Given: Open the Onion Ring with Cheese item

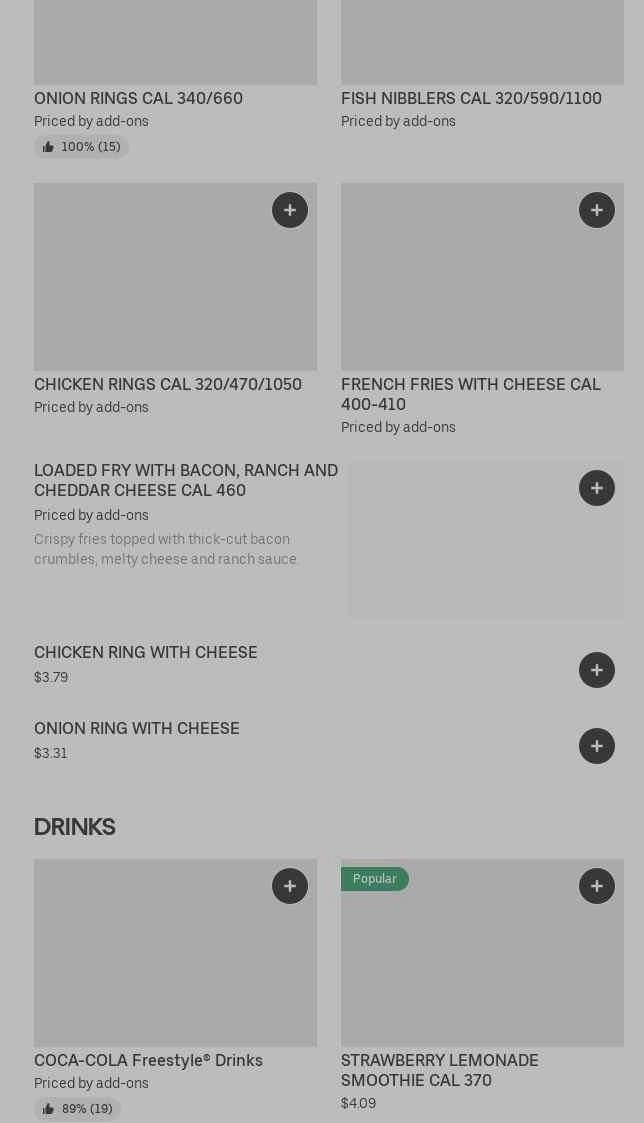Looking at the screenshot, I should [137, 728].
